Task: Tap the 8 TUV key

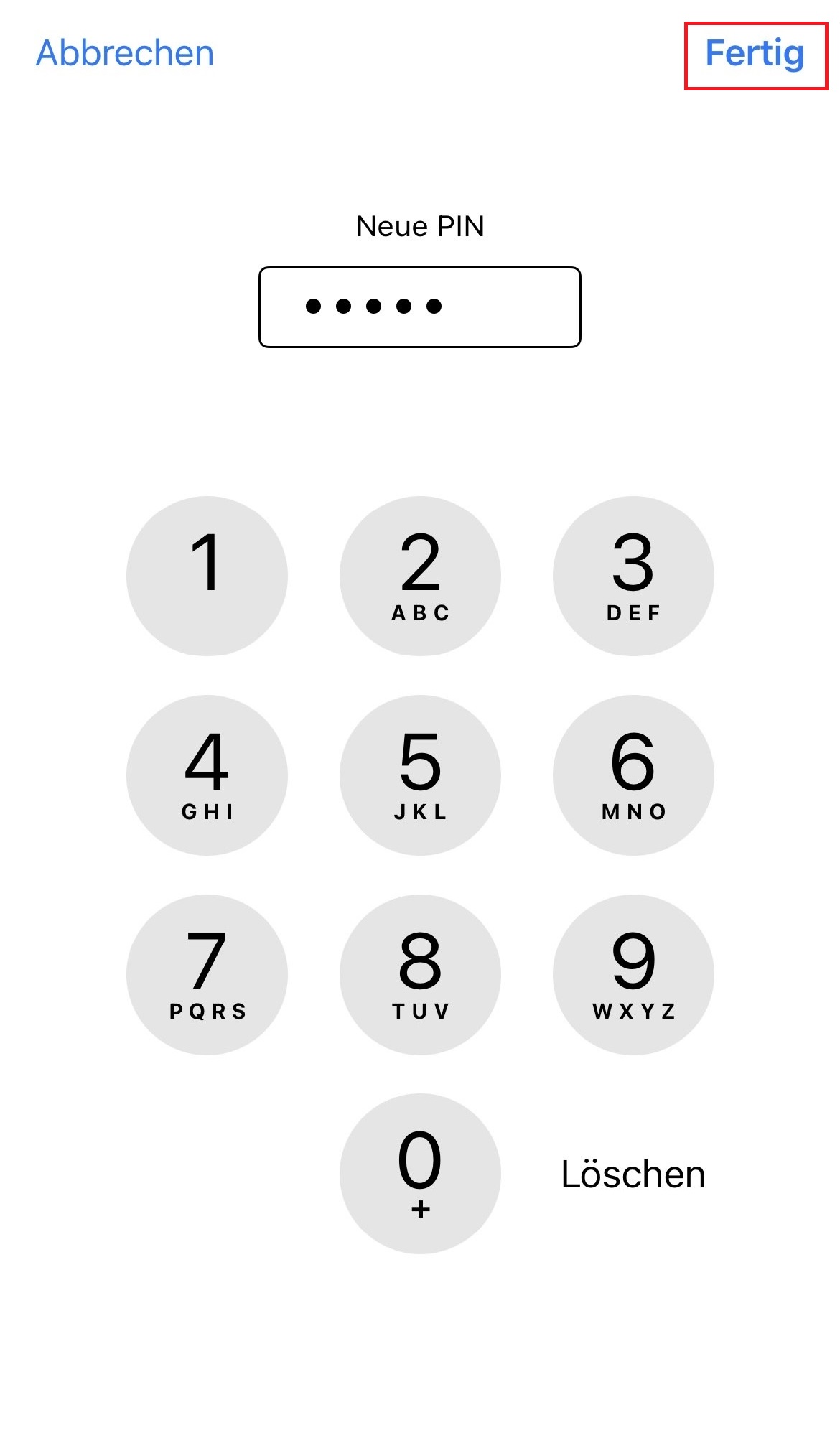Action: 420,973
